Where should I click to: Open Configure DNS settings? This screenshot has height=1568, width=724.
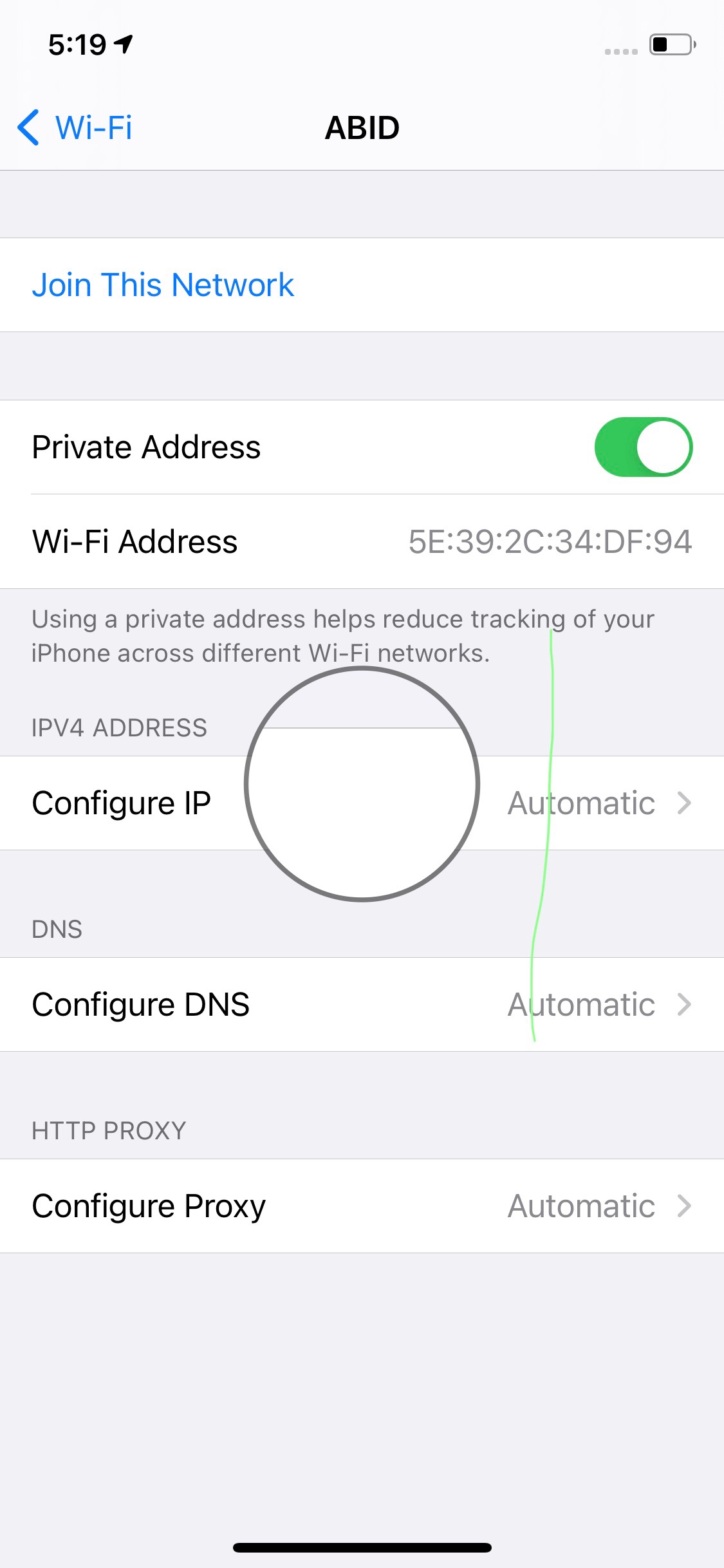362,1005
